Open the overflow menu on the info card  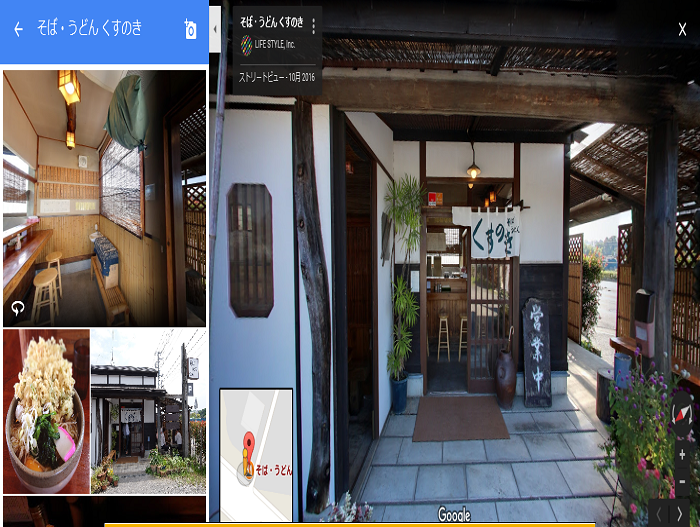coord(313,27)
